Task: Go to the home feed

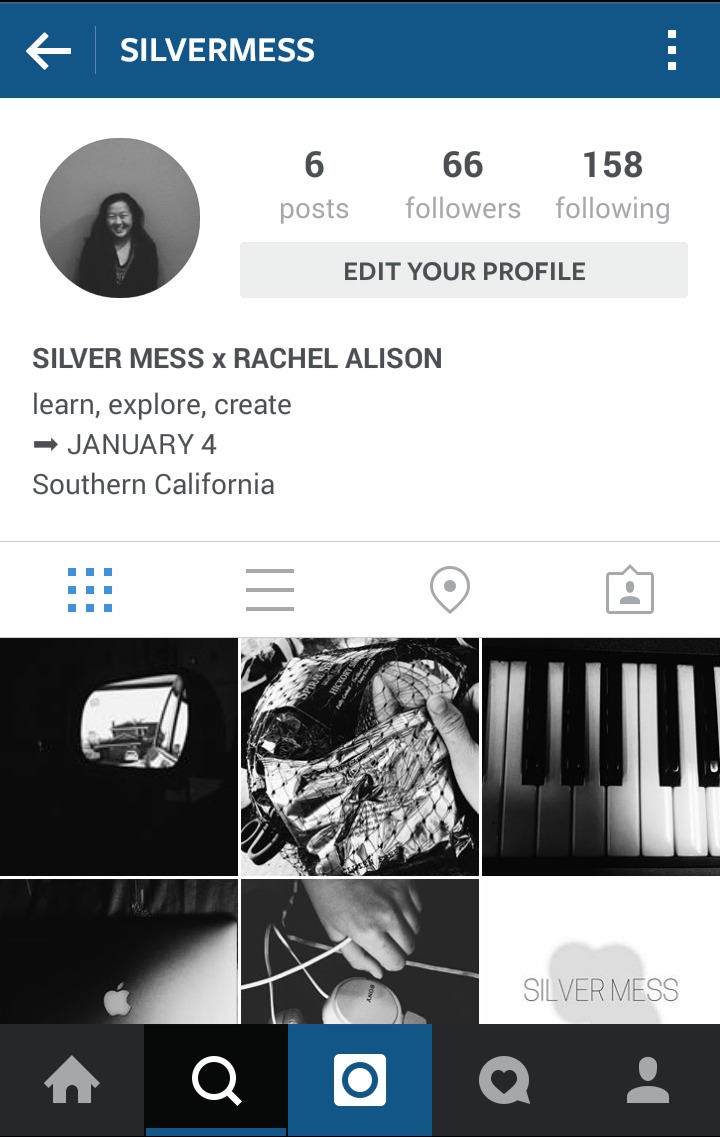Action: pyautogui.click(x=72, y=1081)
